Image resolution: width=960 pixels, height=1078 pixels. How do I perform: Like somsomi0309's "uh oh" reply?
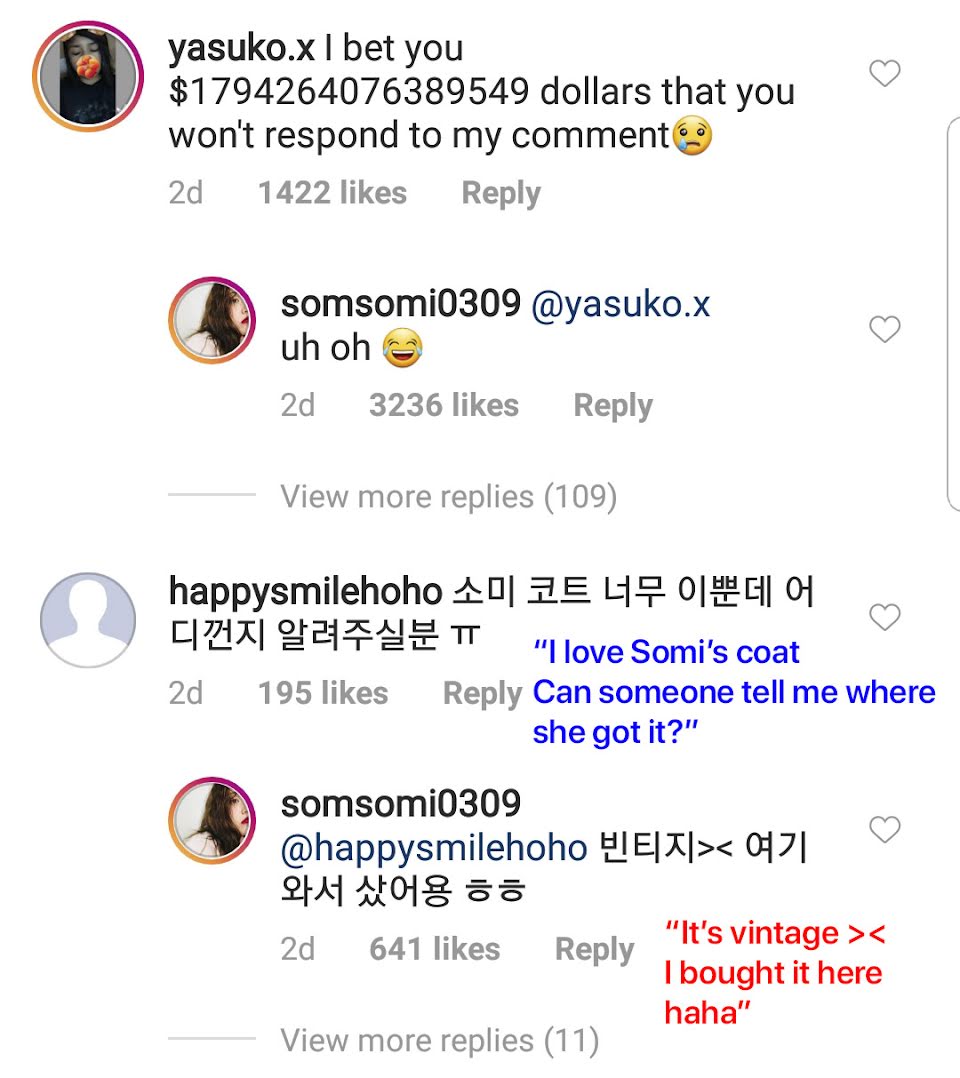[885, 329]
